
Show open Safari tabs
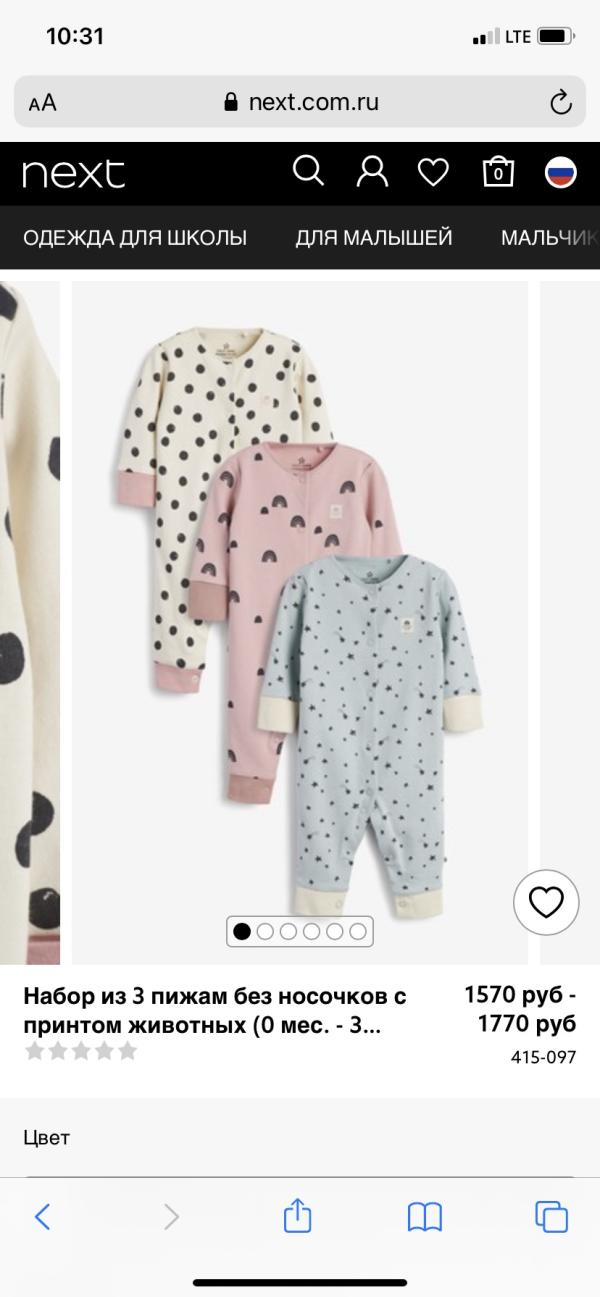pos(552,1216)
